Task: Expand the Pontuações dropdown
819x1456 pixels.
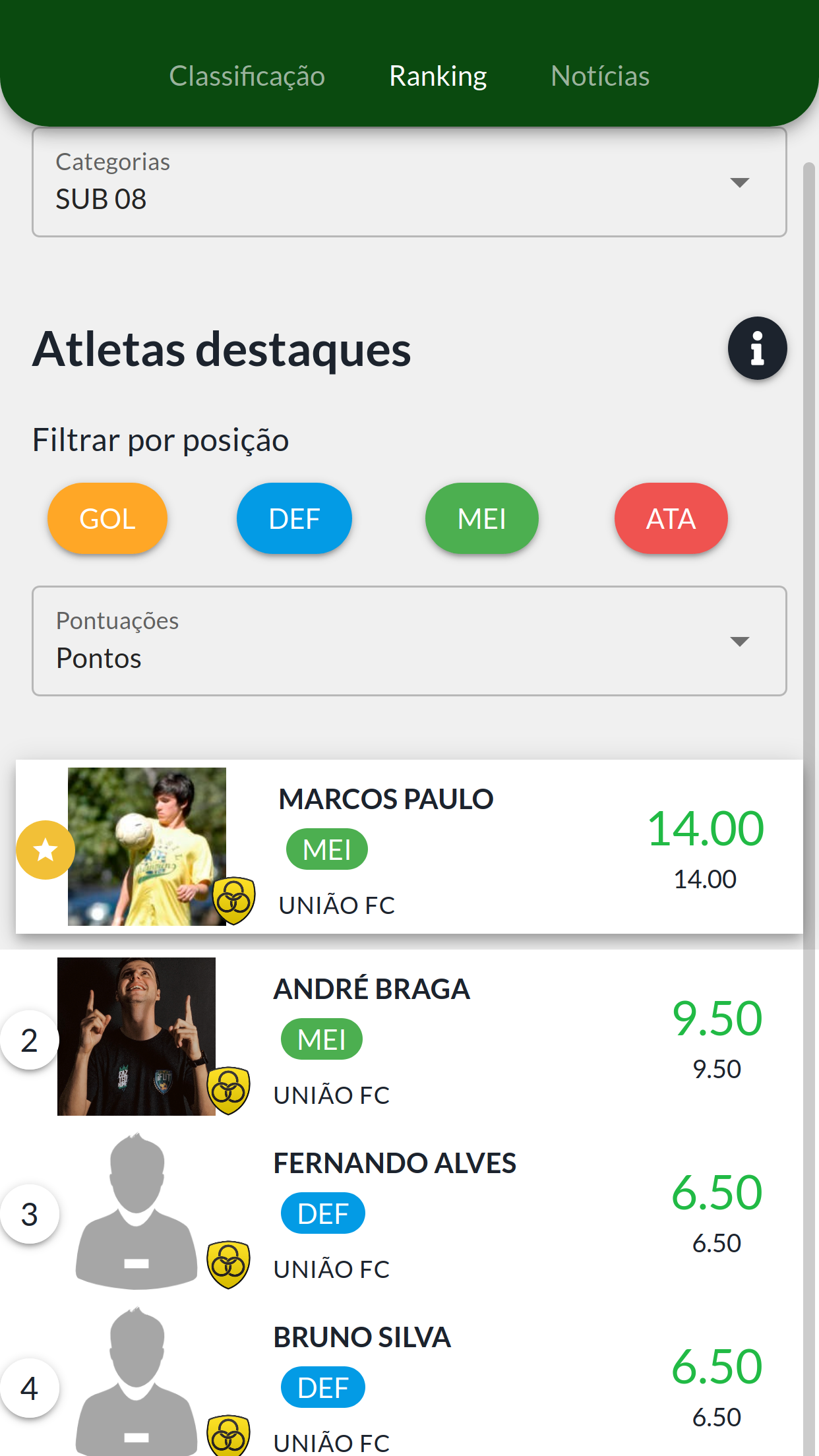Action: coord(409,641)
